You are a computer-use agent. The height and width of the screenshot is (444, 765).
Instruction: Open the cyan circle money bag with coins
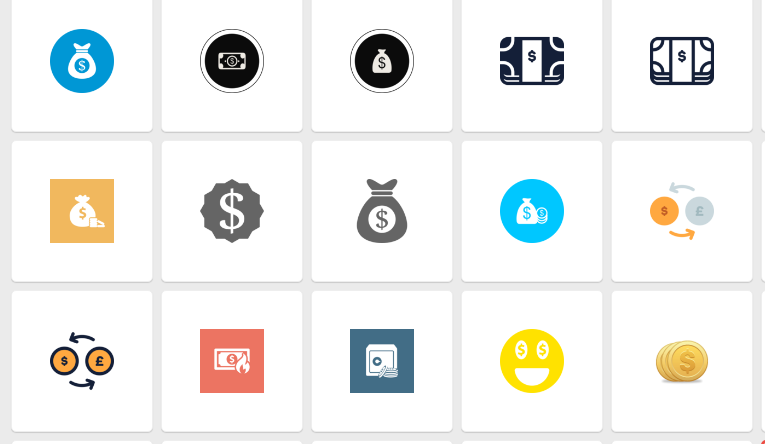pos(532,211)
